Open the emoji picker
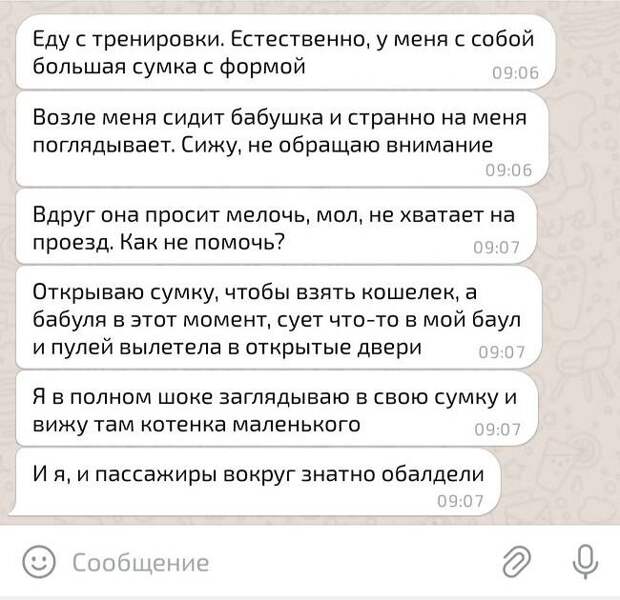 (x=39, y=562)
